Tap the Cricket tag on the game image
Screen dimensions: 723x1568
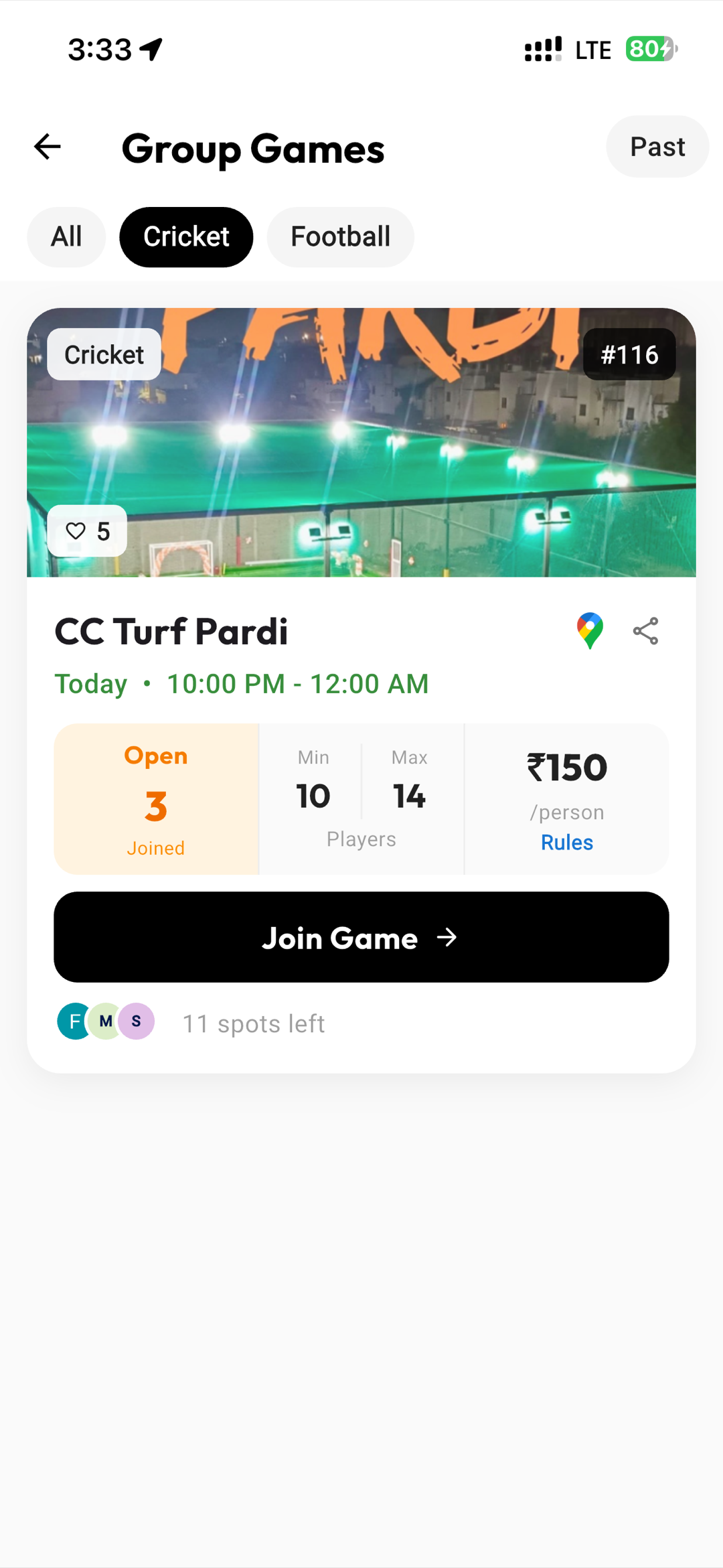pos(103,354)
